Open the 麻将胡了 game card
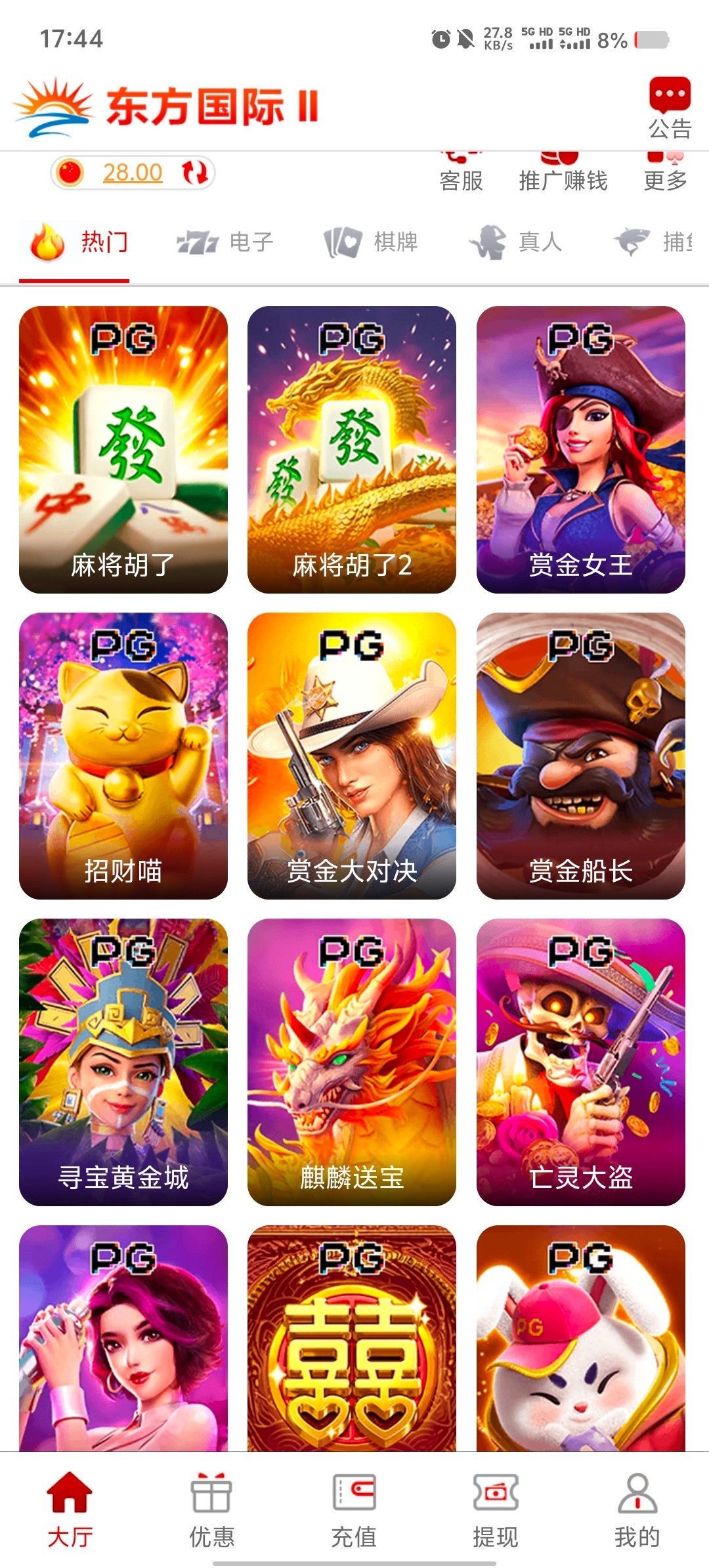 (x=123, y=450)
